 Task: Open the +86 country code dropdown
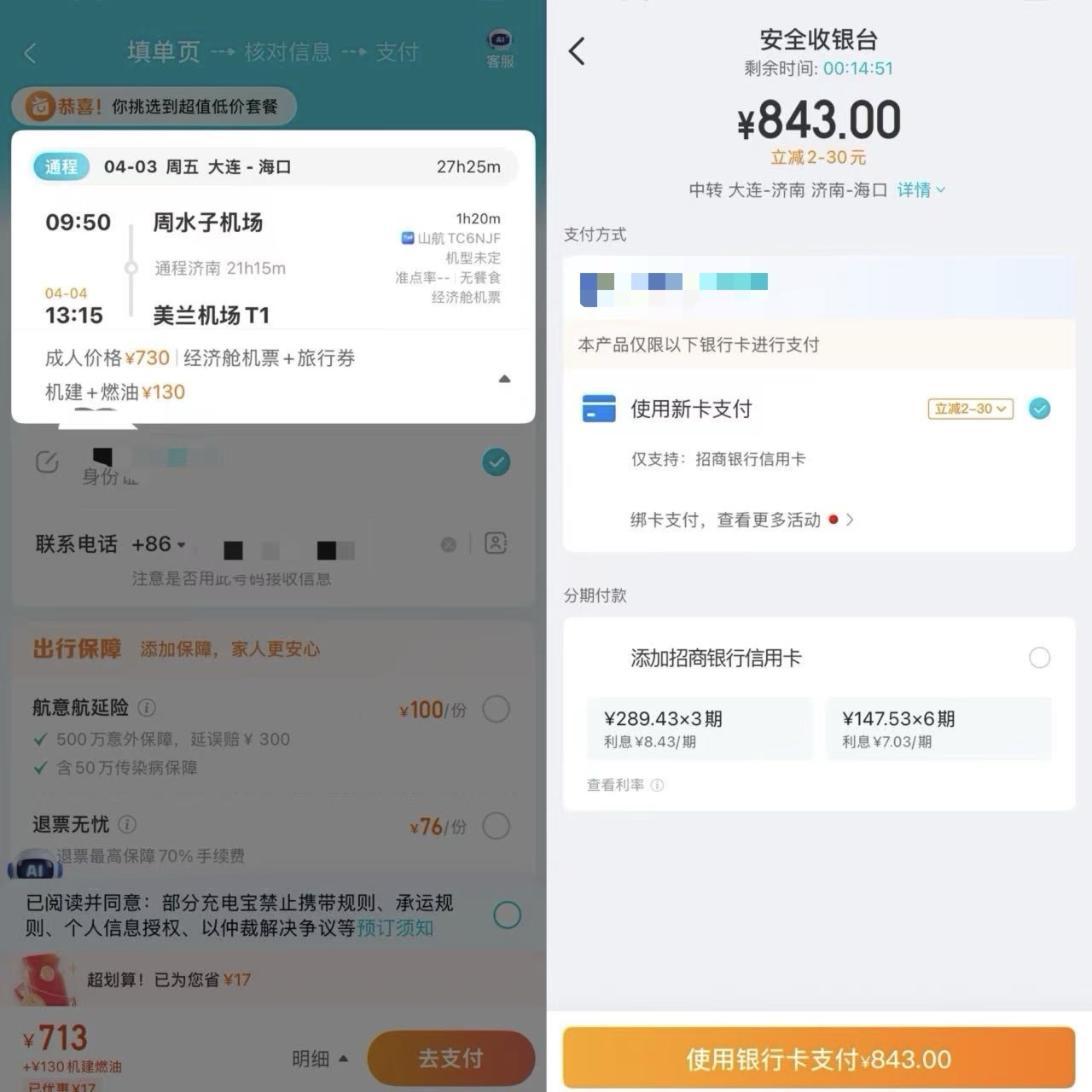point(159,544)
